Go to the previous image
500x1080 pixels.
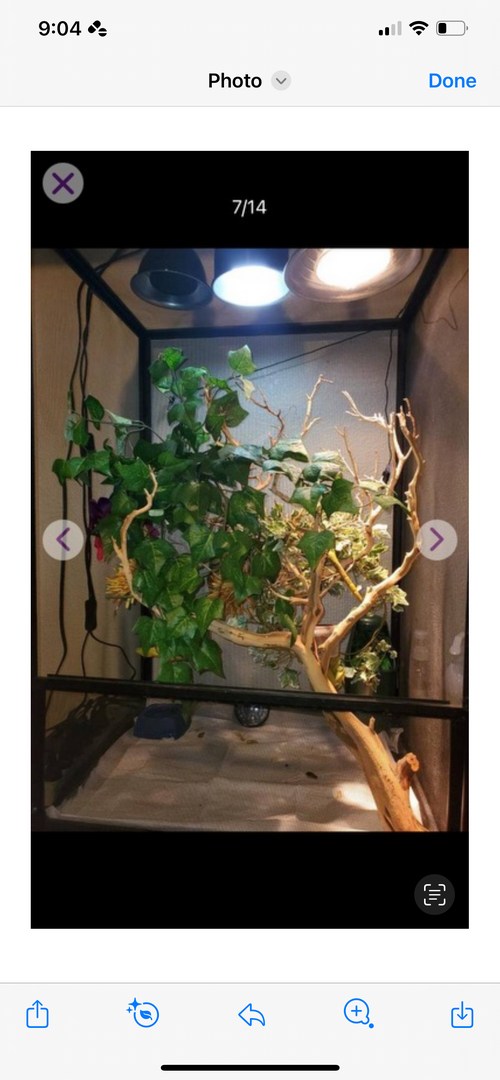click(63, 540)
